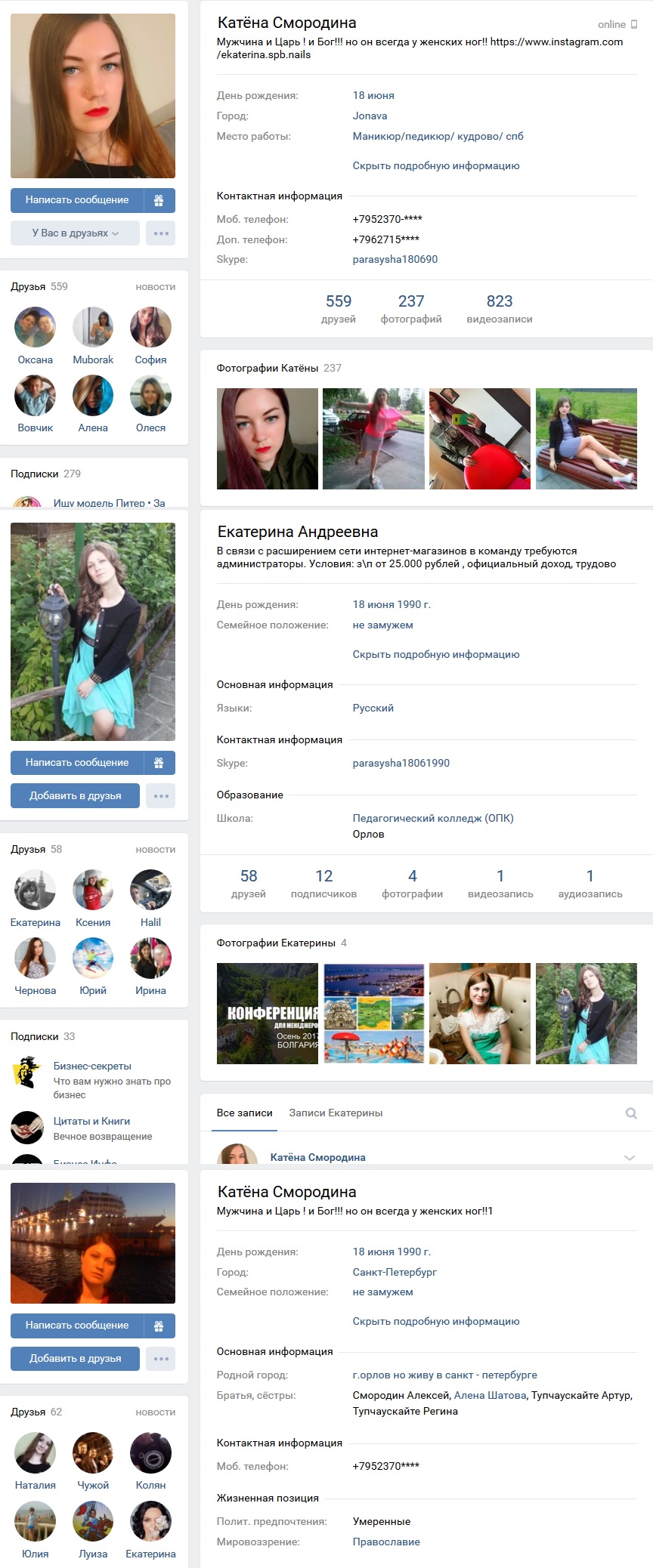Open Алена Шатова's profile link
Screen dimensions: 653x1568
(490, 1395)
